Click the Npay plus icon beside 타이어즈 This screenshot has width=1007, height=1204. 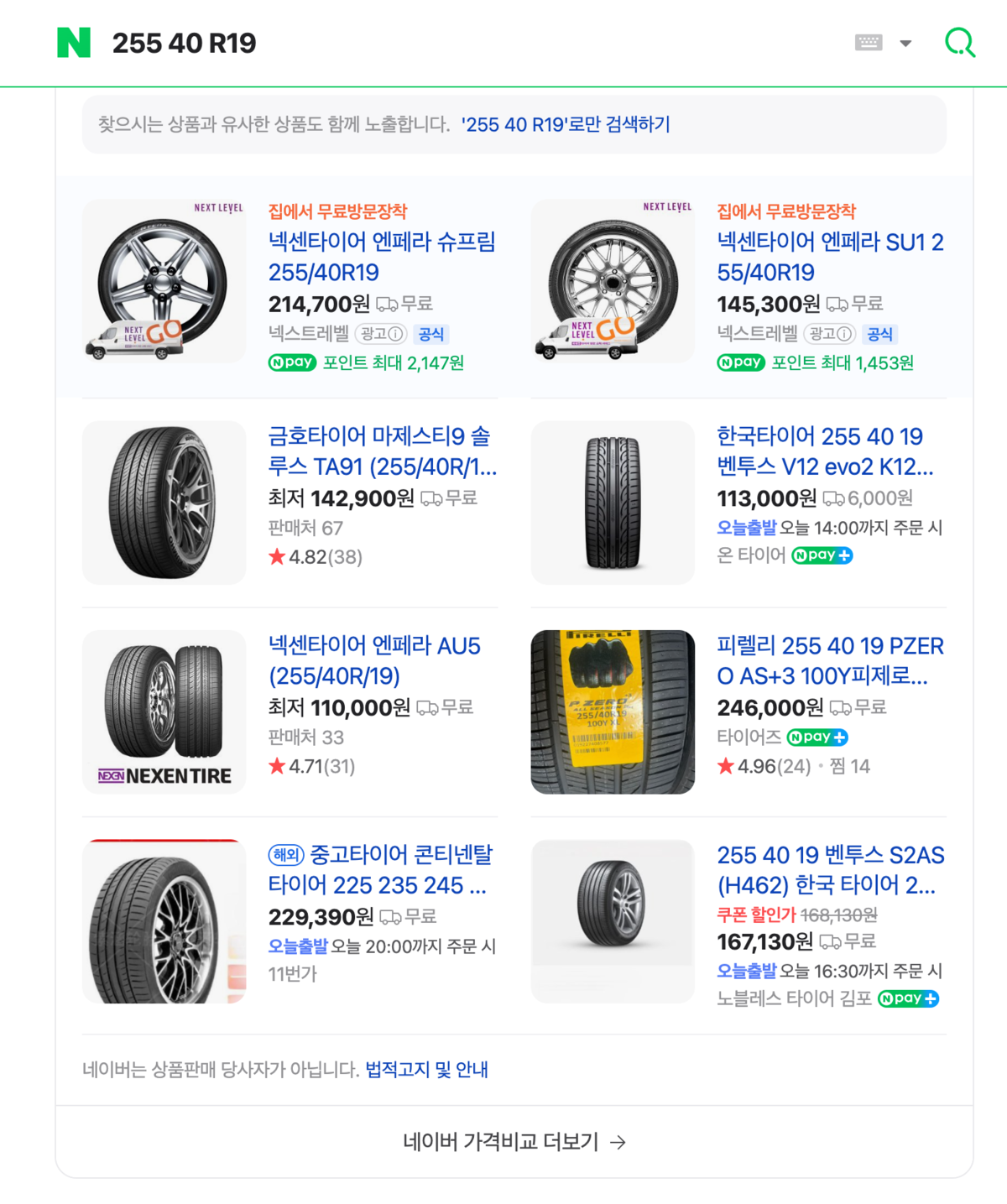816,737
